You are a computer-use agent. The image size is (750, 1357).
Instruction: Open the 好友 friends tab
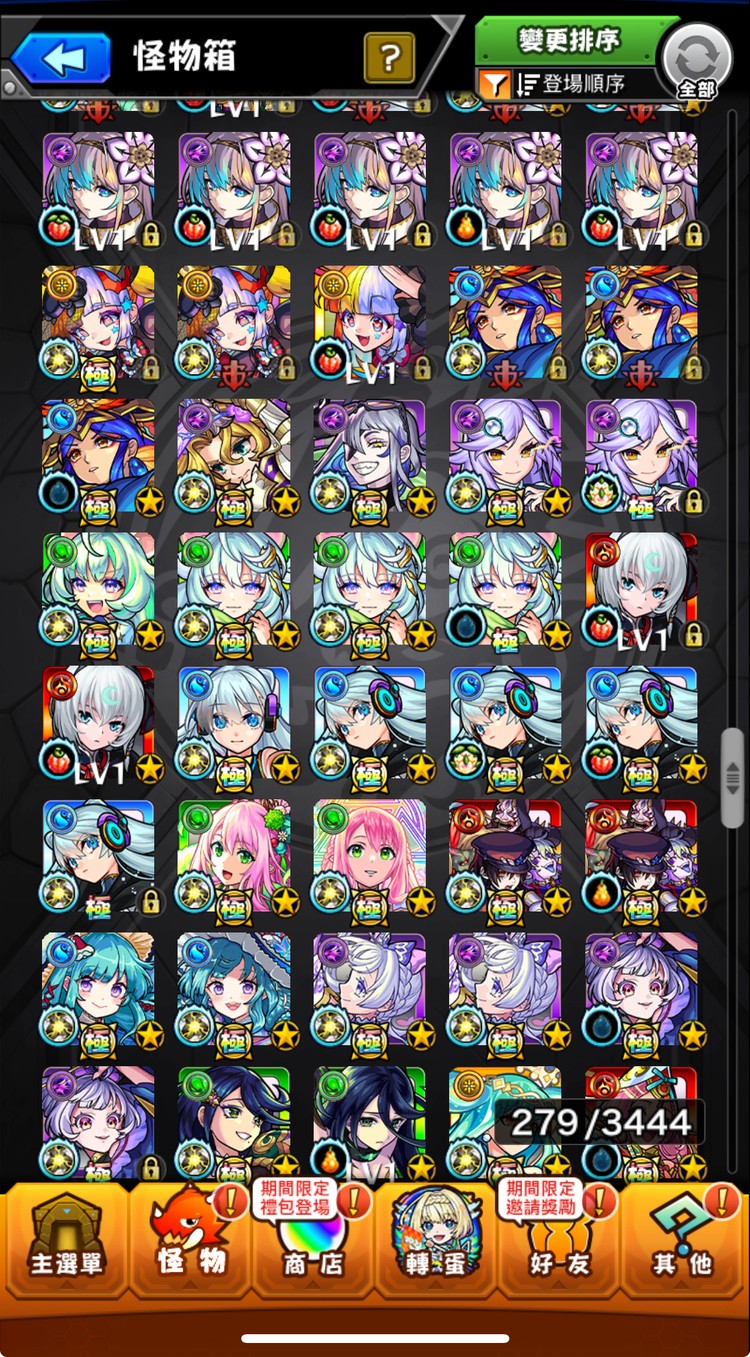pyautogui.click(x=560, y=1240)
